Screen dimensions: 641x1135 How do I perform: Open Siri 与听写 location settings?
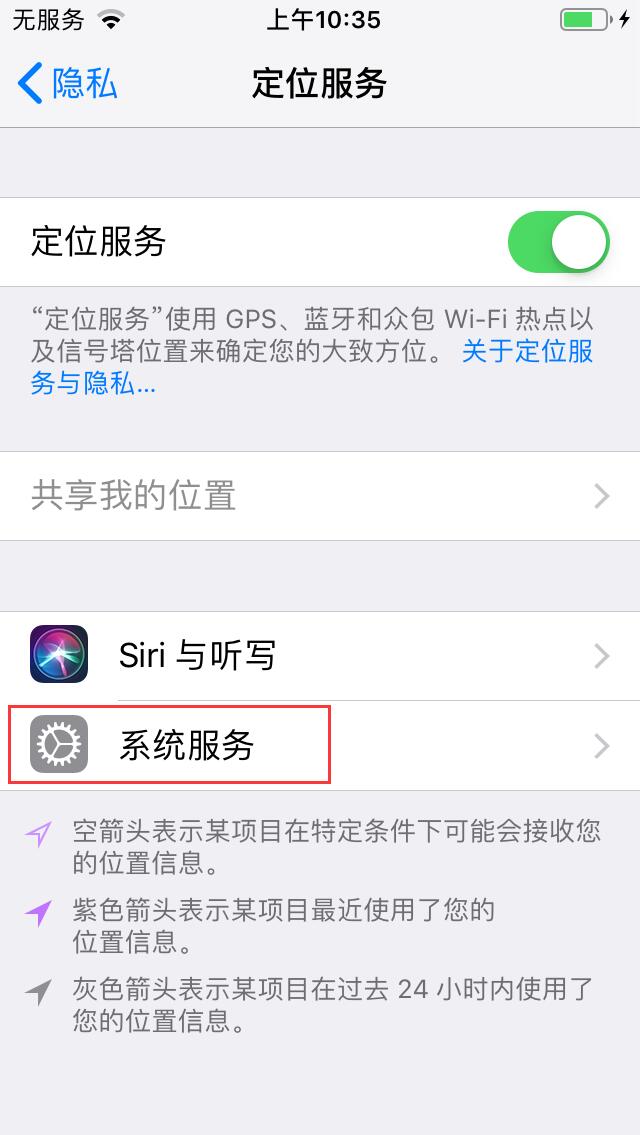[320, 656]
